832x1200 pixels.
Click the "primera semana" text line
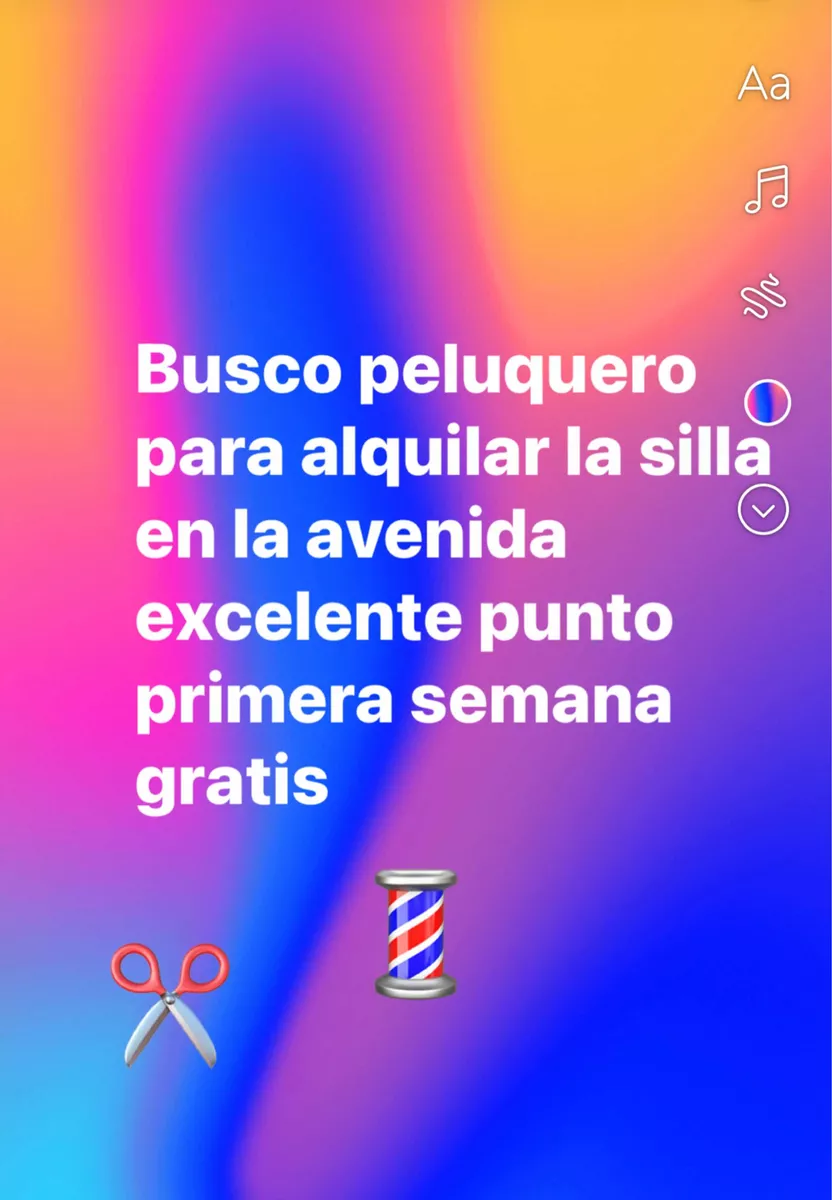(x=402, y=700)
